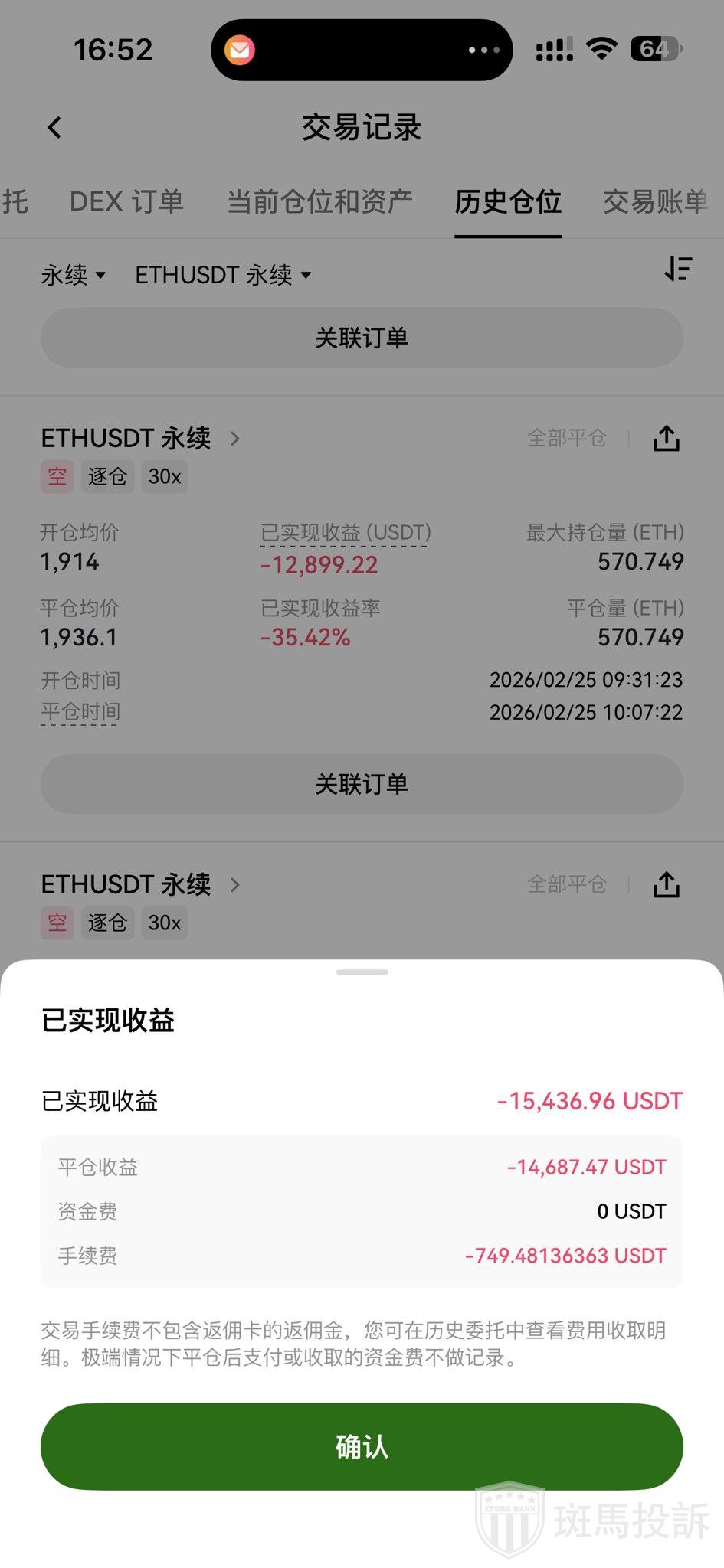Expand the 永续 contract type dropdown

(x=73, y=275)
